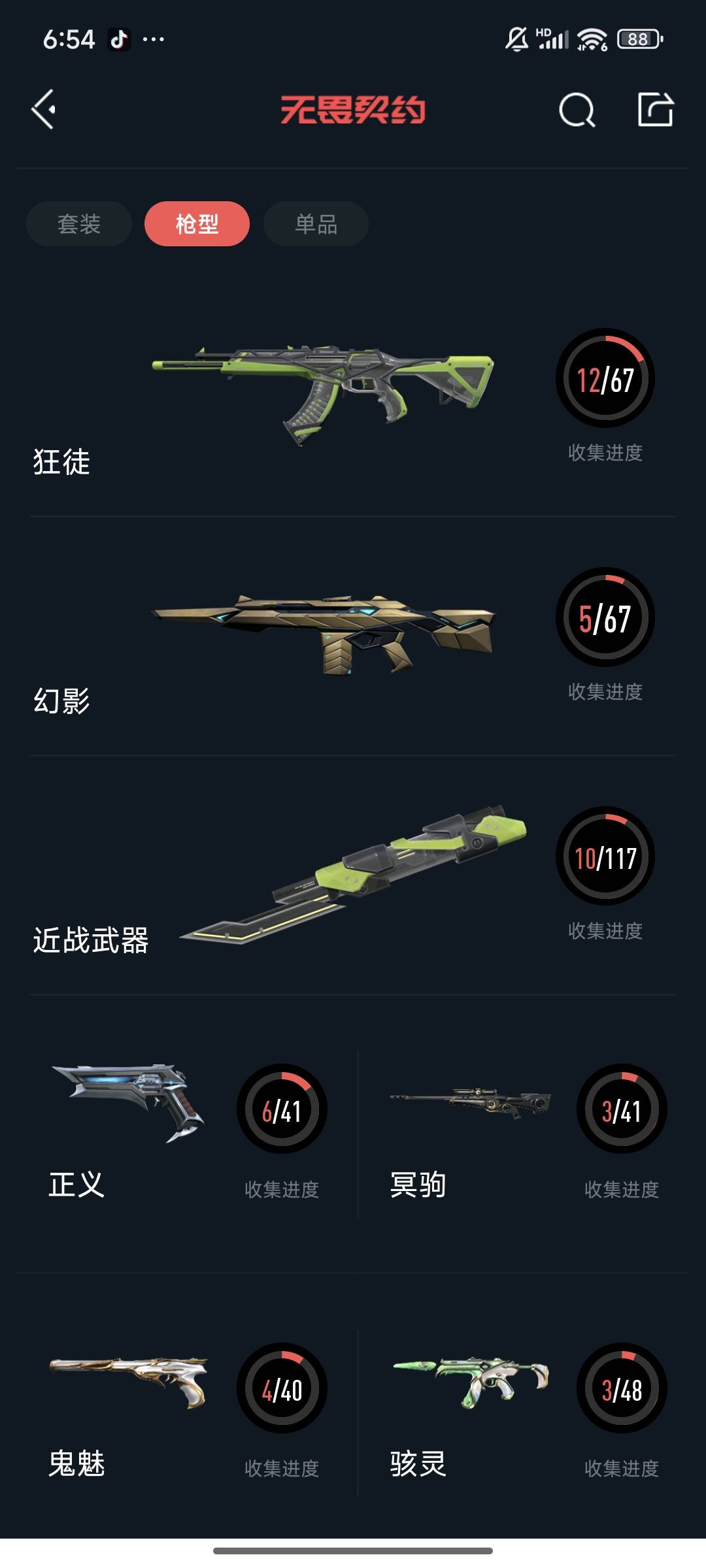Viewport: 706px width, 1568px height.
Task: Go back using the top-left arrow
Action: [x=44, y=109]
